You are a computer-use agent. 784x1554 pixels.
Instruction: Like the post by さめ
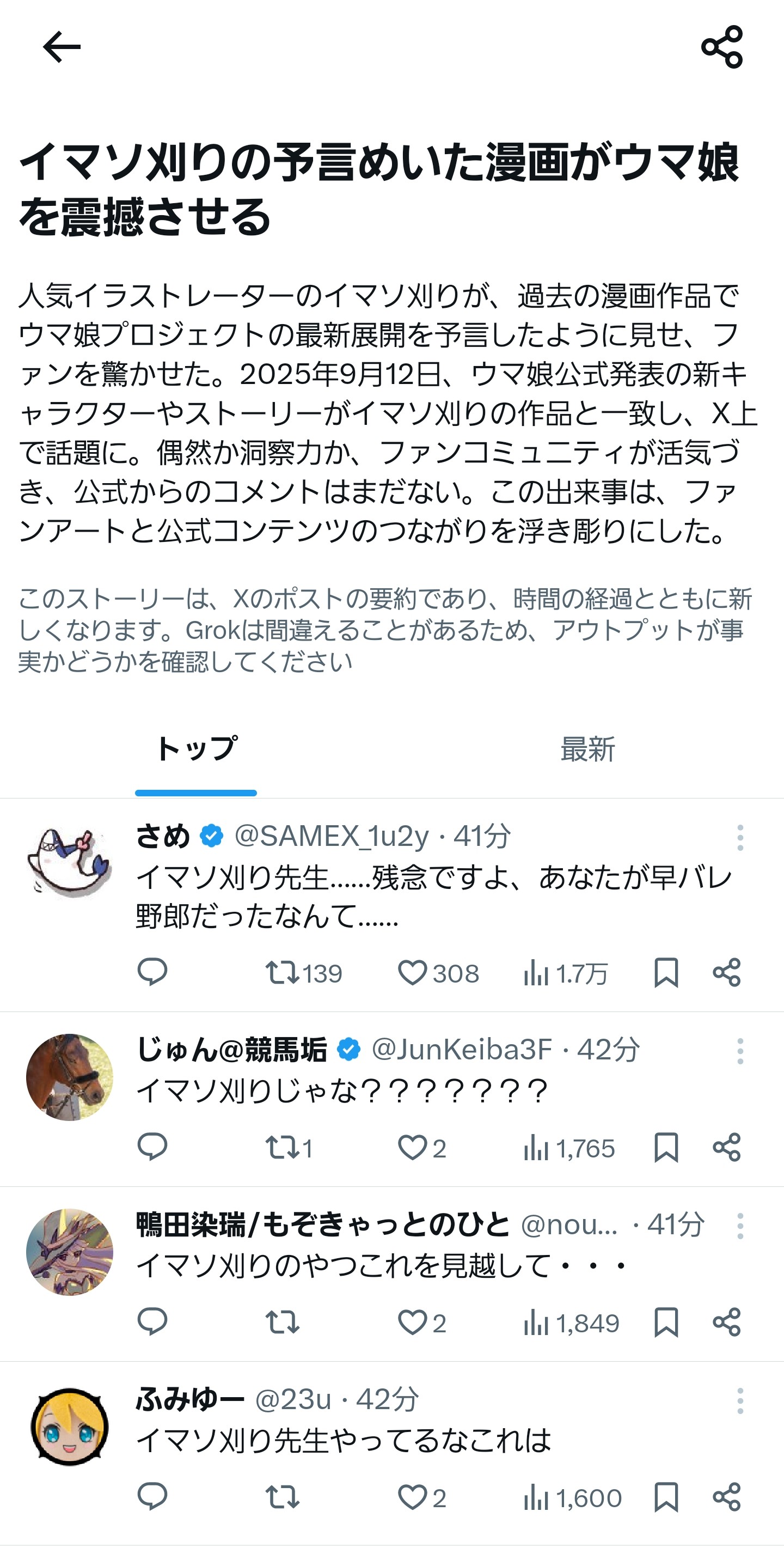[413, 973]
